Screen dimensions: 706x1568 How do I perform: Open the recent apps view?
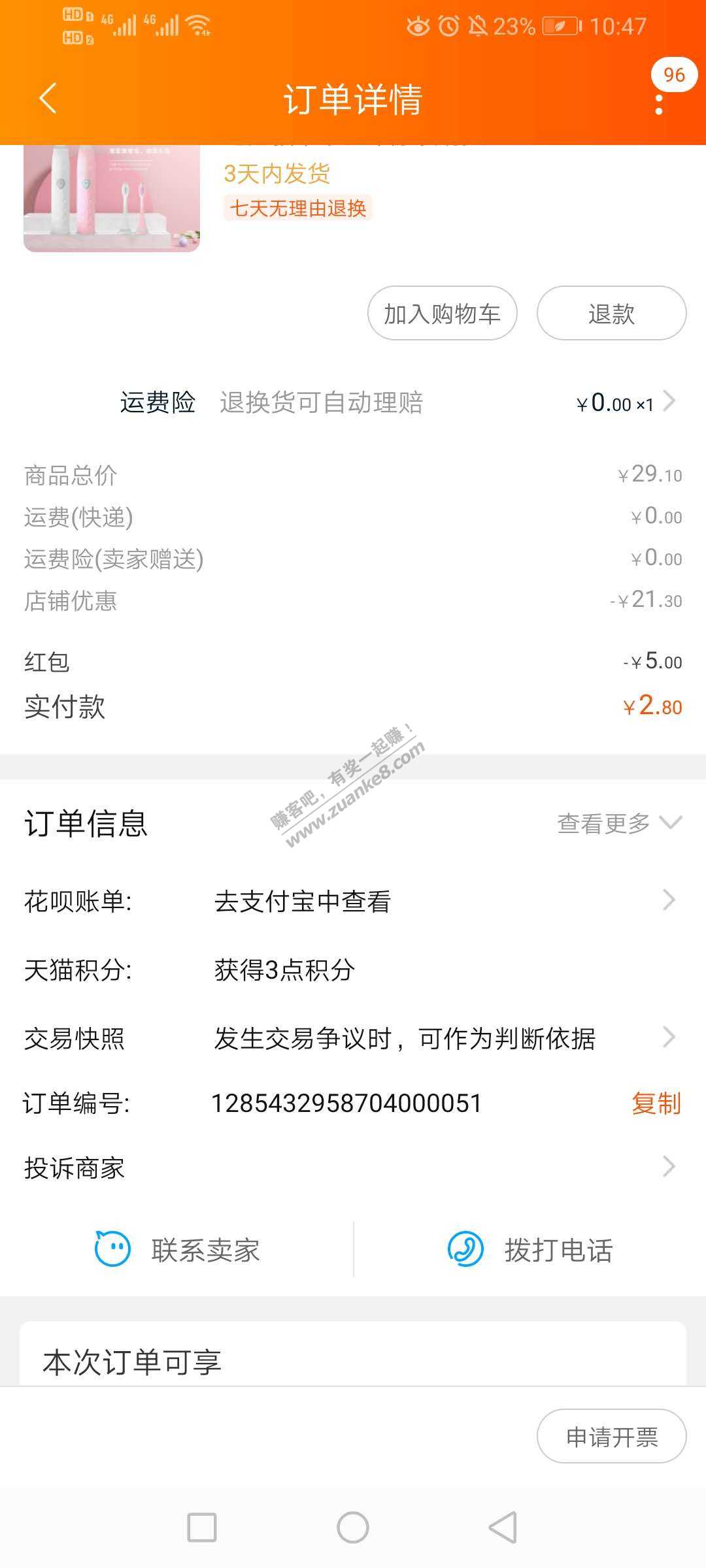tap(202, 1527)
